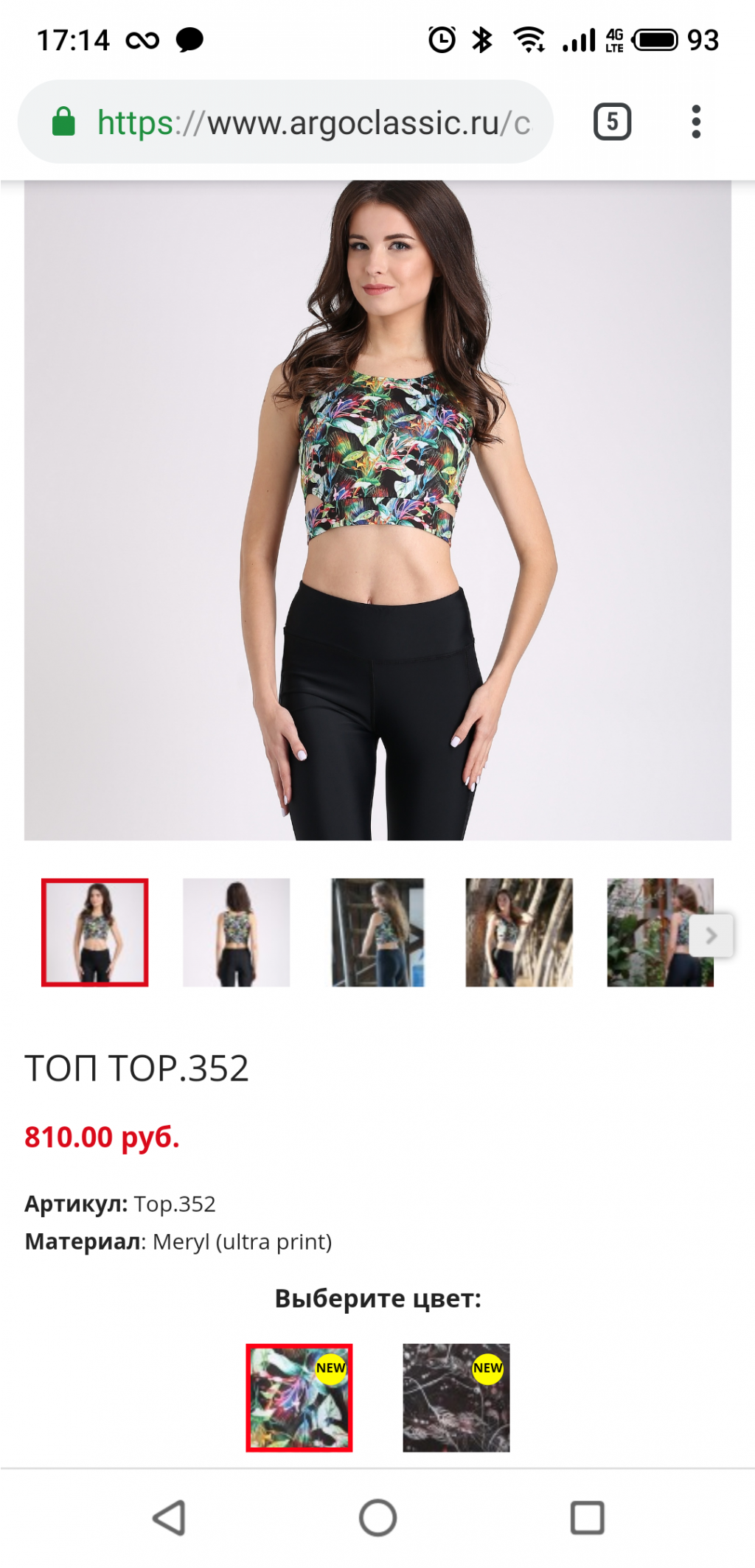Go back with system back button
The height and width of the screenshot is (1568, 755).
(x=169, y=1518)
